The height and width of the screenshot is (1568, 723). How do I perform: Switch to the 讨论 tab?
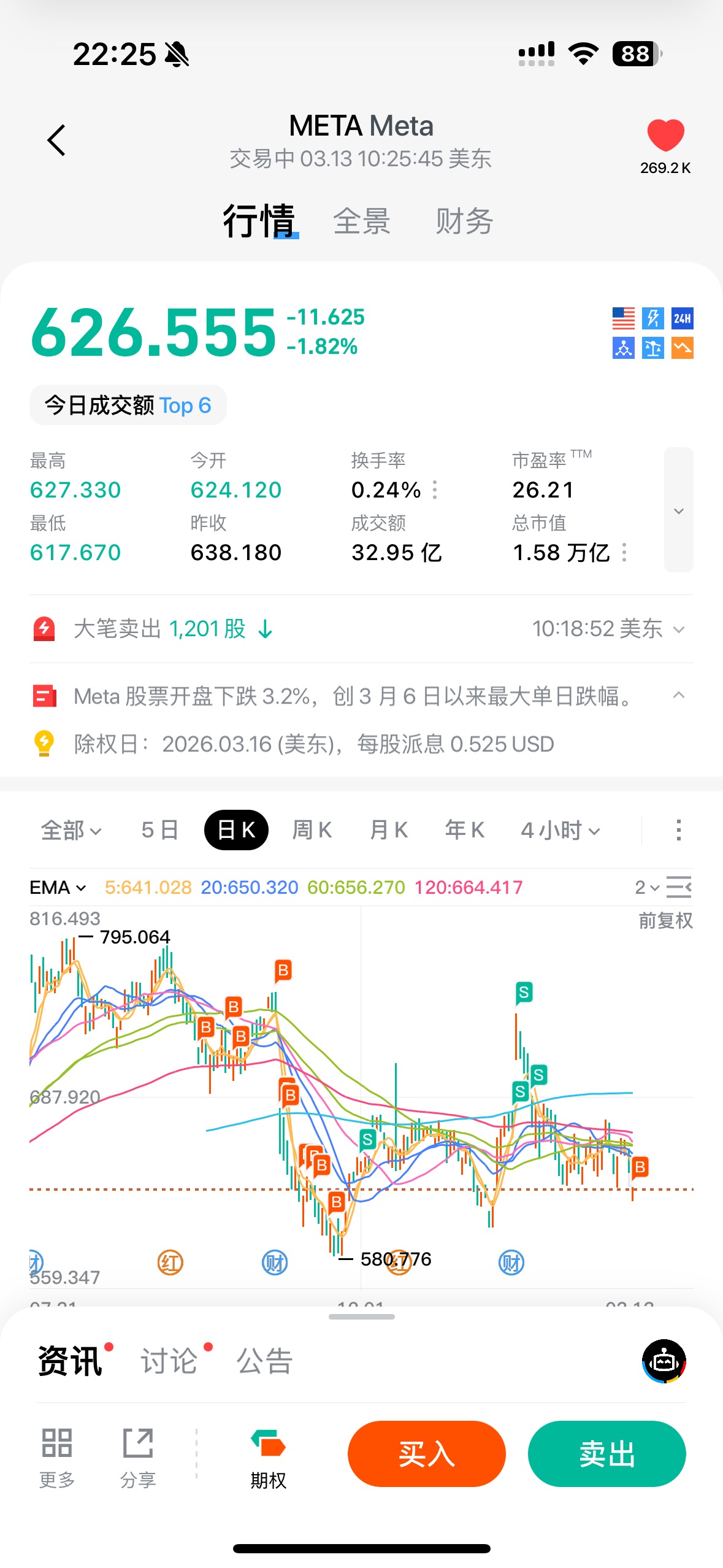click(x=169, y=1361)
